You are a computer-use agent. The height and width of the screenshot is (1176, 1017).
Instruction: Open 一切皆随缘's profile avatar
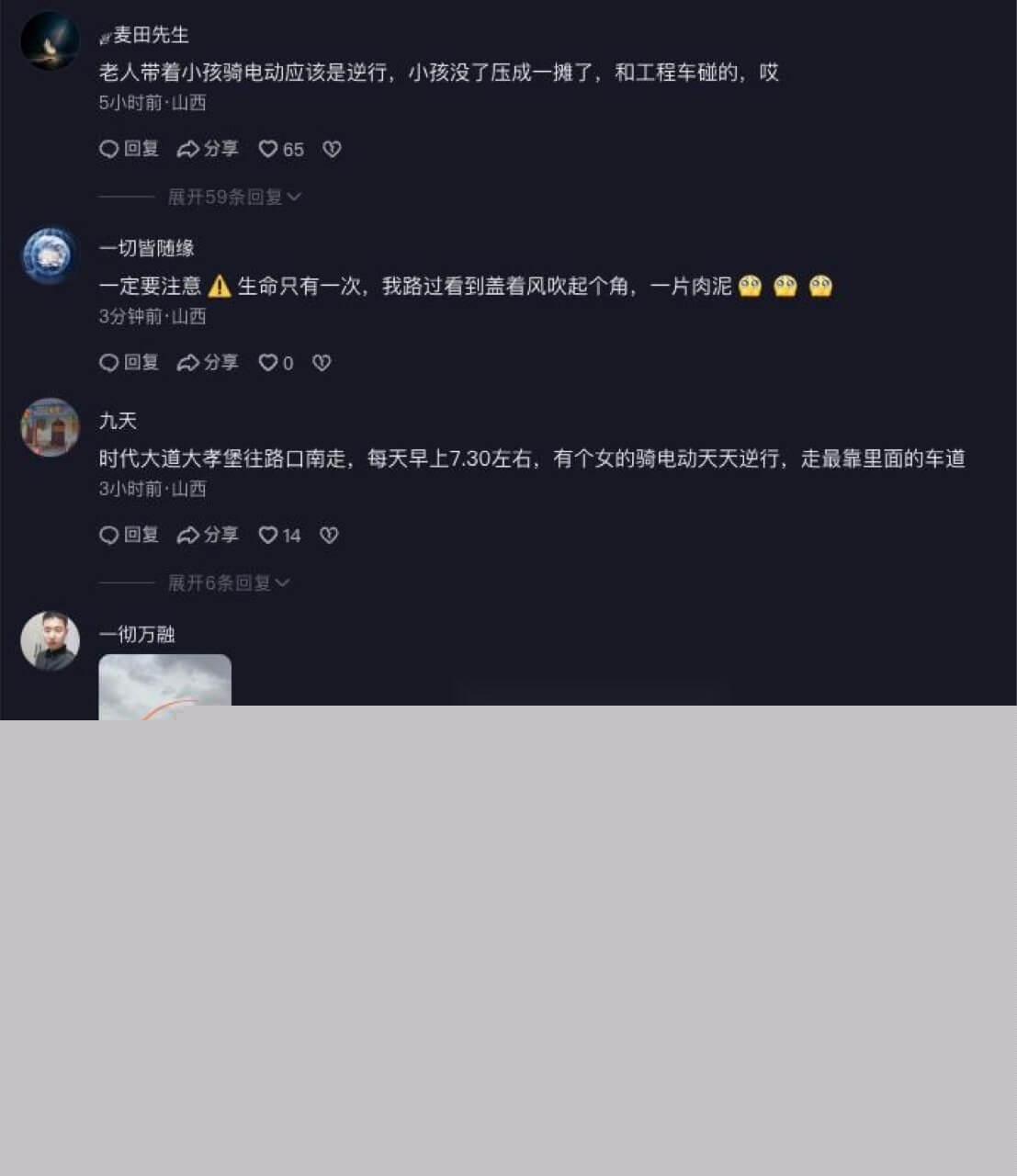(x=50, y=255)
